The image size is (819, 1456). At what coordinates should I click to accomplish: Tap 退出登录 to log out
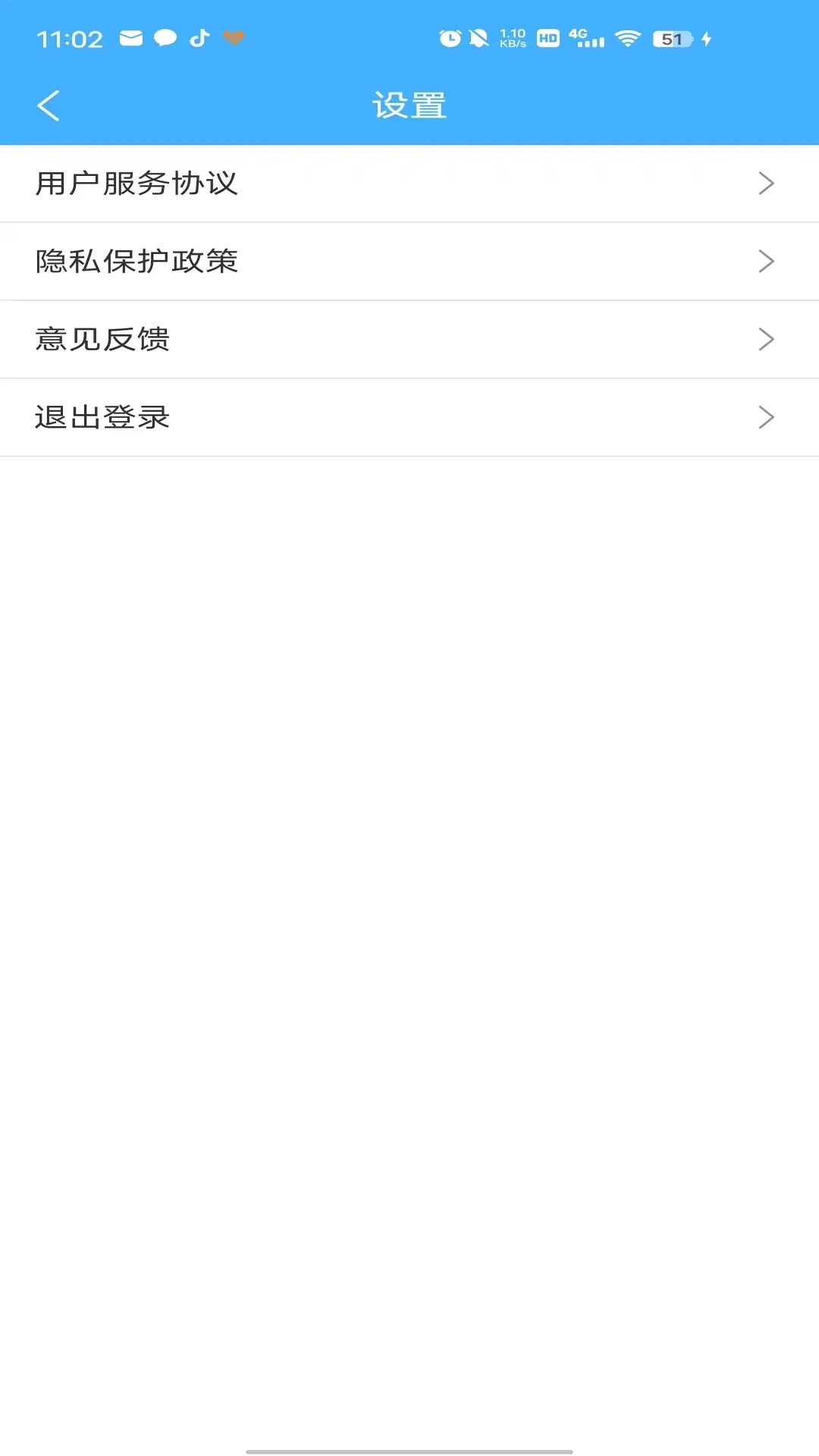(x=102, y=417)
